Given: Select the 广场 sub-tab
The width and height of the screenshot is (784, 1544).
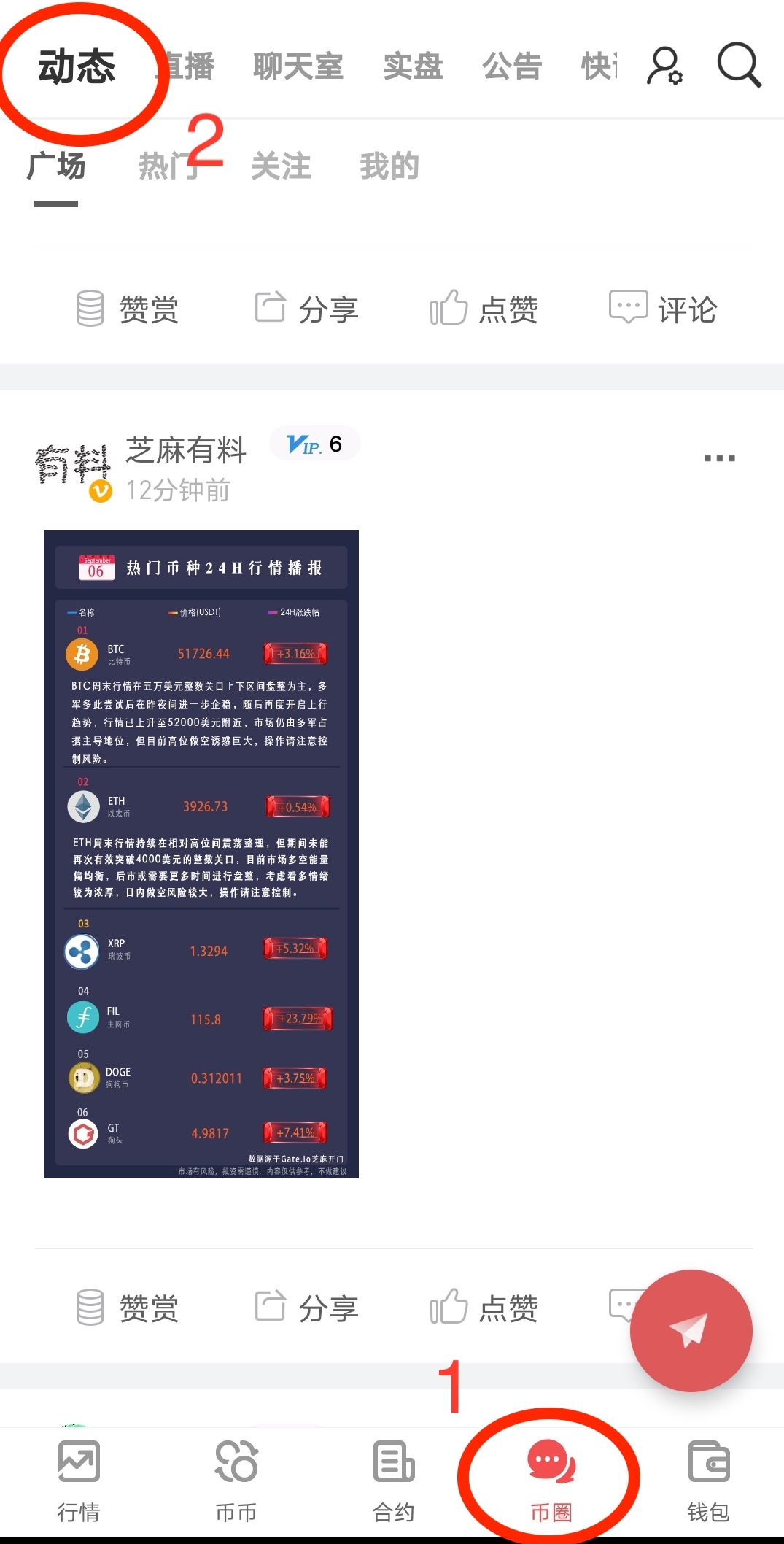Looking at the screenshot, I should (x=56, y=166).
